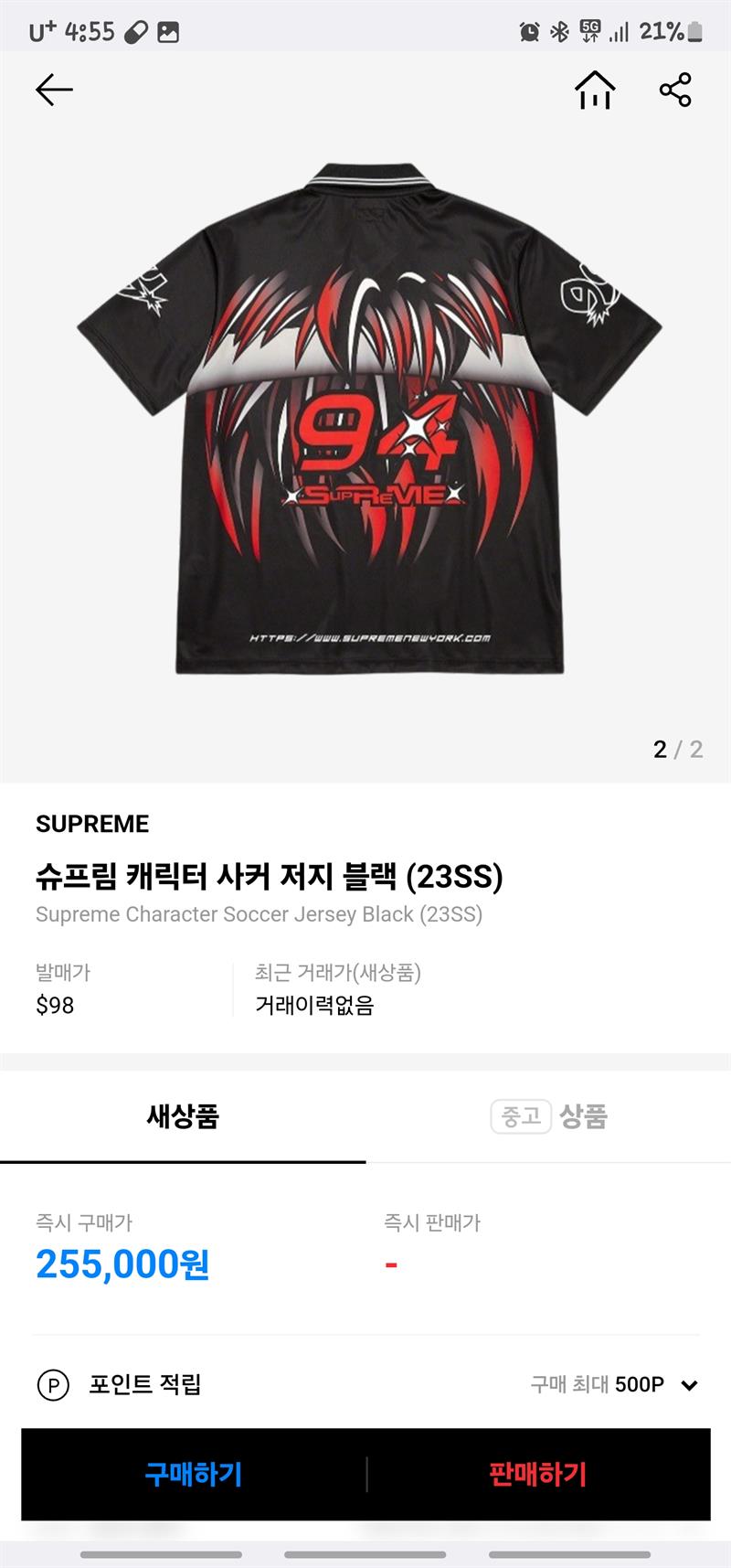Switch to the 중고 상품 tab
731x1568 pixels.
click(x=549, y=1116)
